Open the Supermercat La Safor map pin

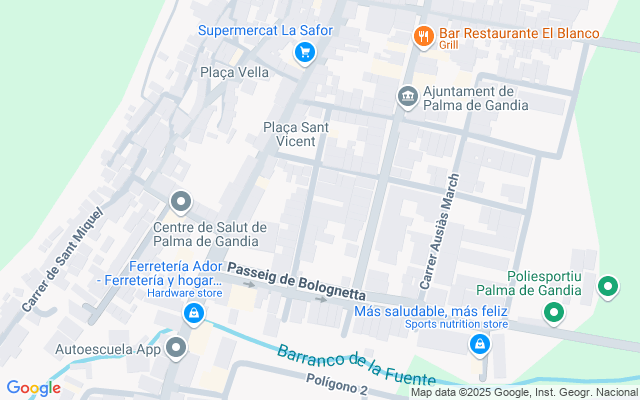304,53
